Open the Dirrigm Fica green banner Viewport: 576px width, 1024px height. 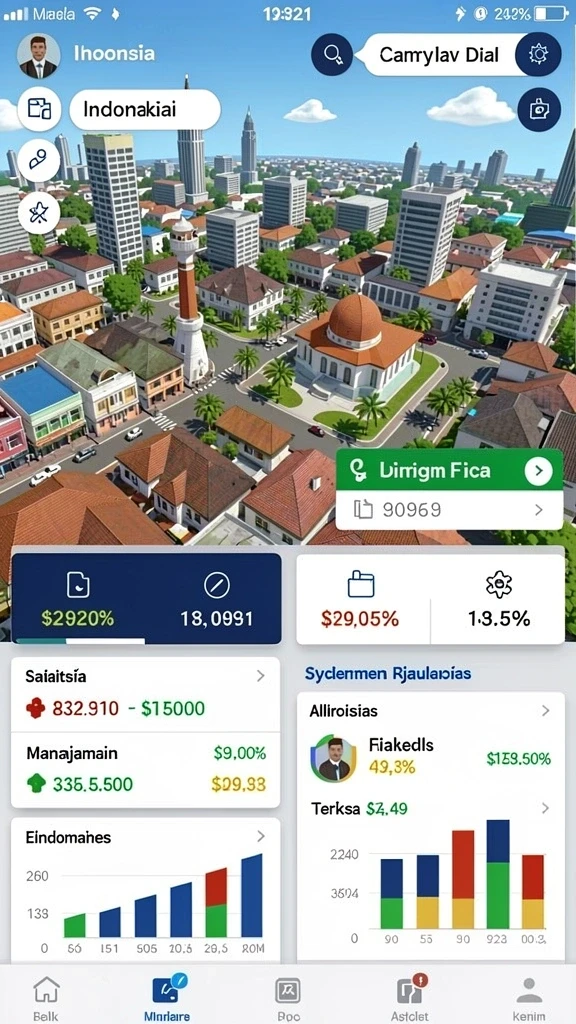(x=449, y=470)
